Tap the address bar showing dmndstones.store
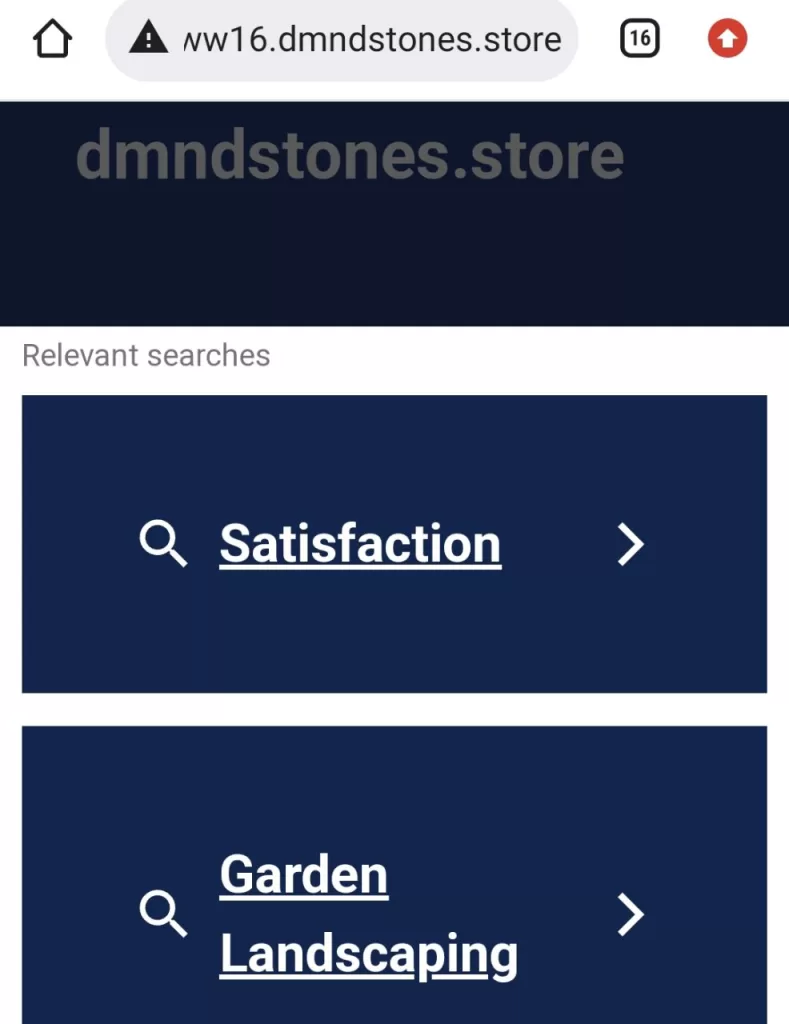The height and width of the screenshot is (1024, 789). click(x=371, y=40)
